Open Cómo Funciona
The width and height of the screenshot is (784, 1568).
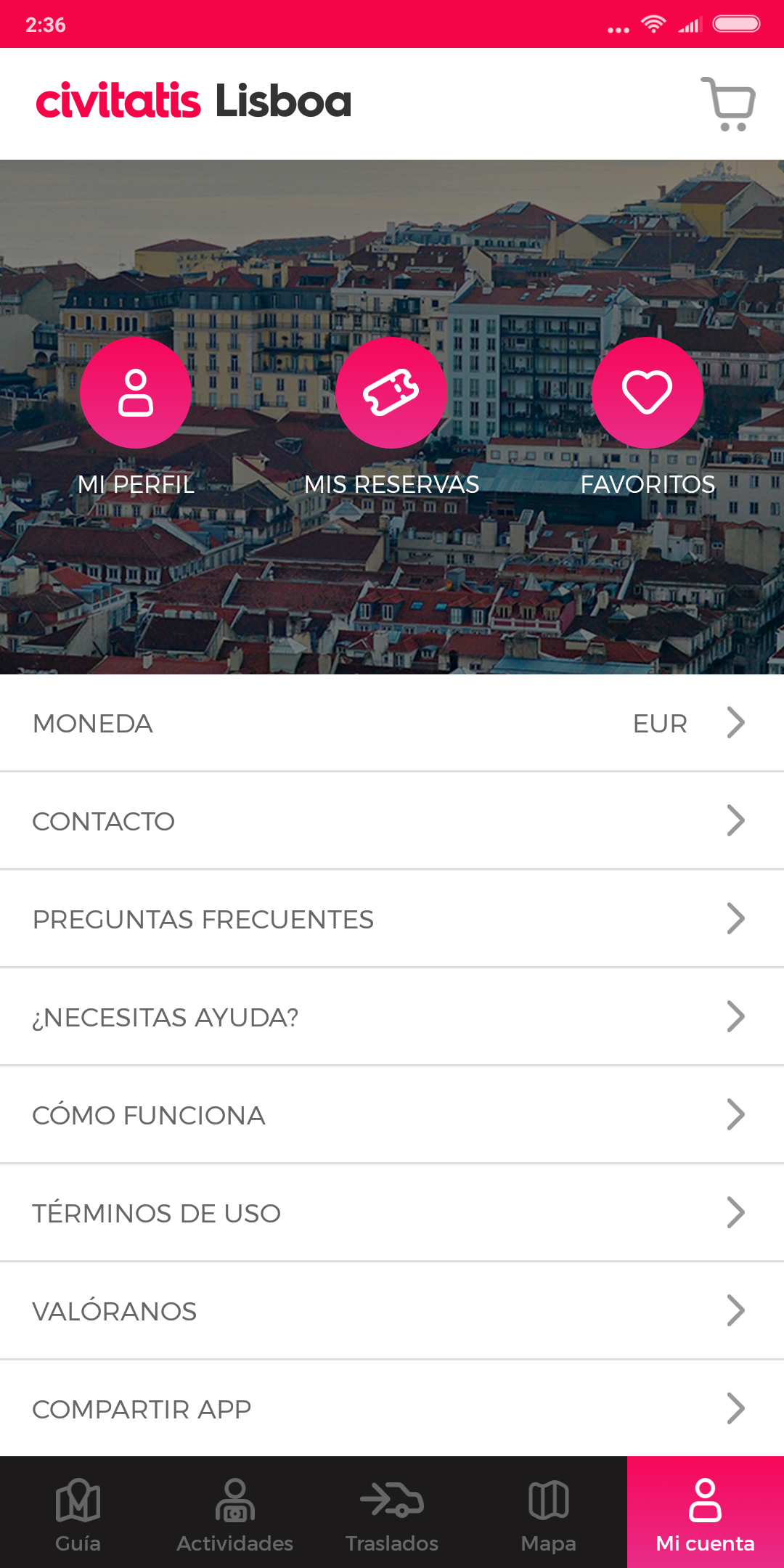pyautogui.click(x=392, y=1115)
